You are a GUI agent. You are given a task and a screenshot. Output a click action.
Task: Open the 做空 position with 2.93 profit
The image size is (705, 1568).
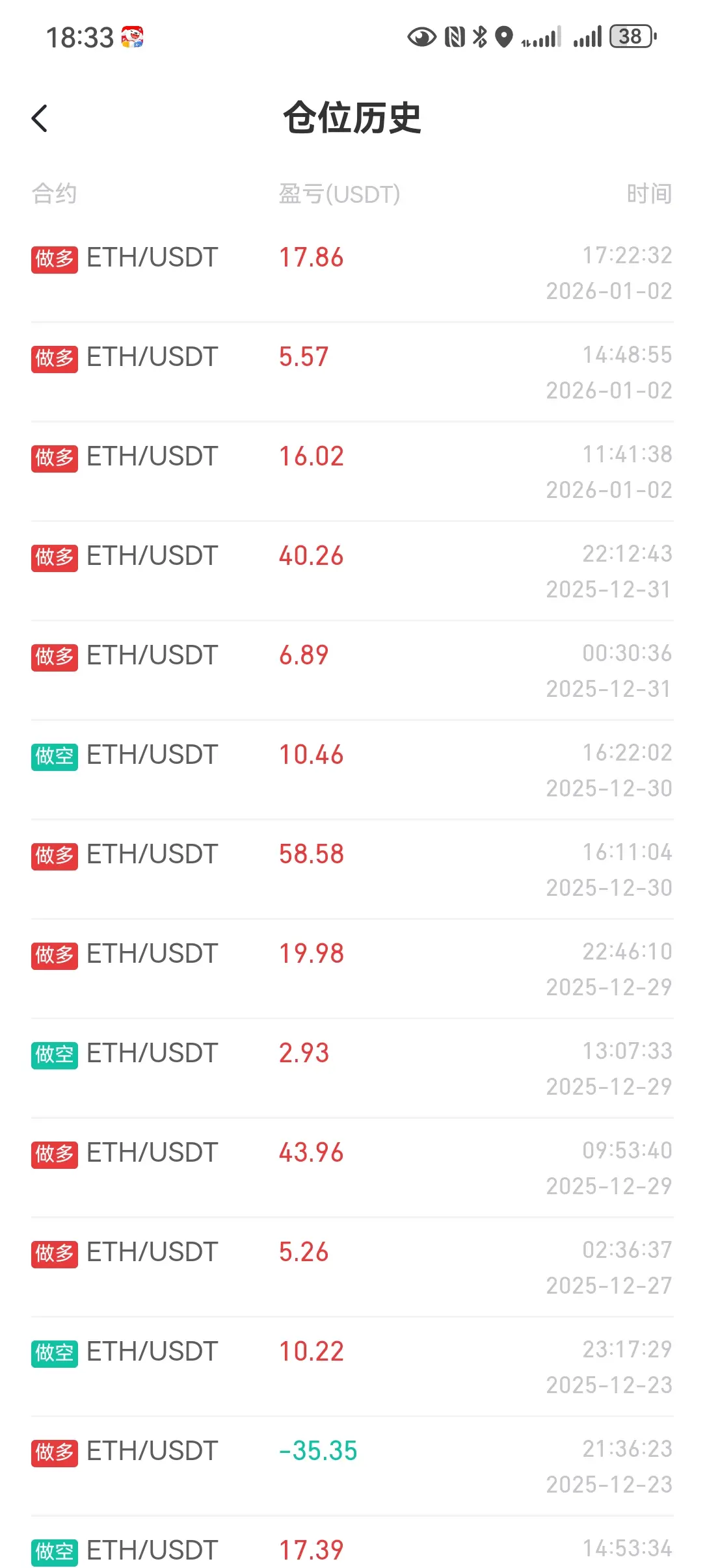pyautogui.click(x=351, y=1068)
